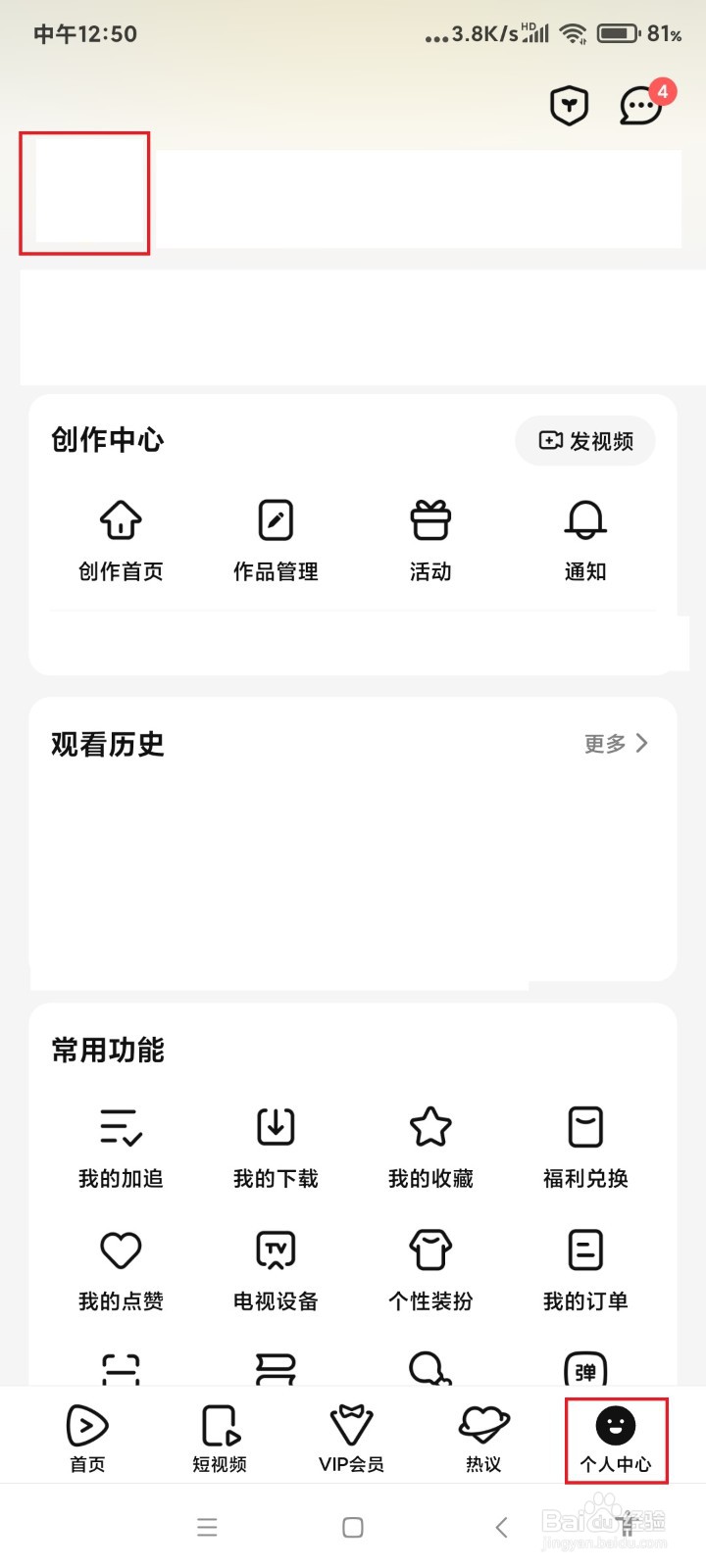Open 创作首页
706x1568 pixels.
121,541
